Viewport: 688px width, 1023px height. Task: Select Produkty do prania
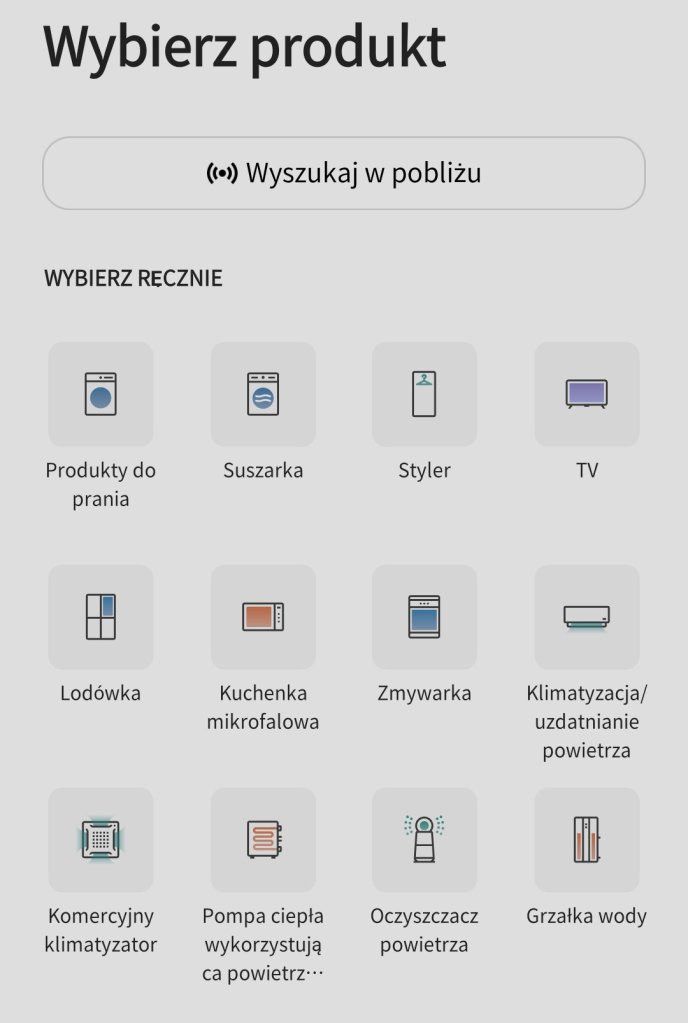[101, 394]
